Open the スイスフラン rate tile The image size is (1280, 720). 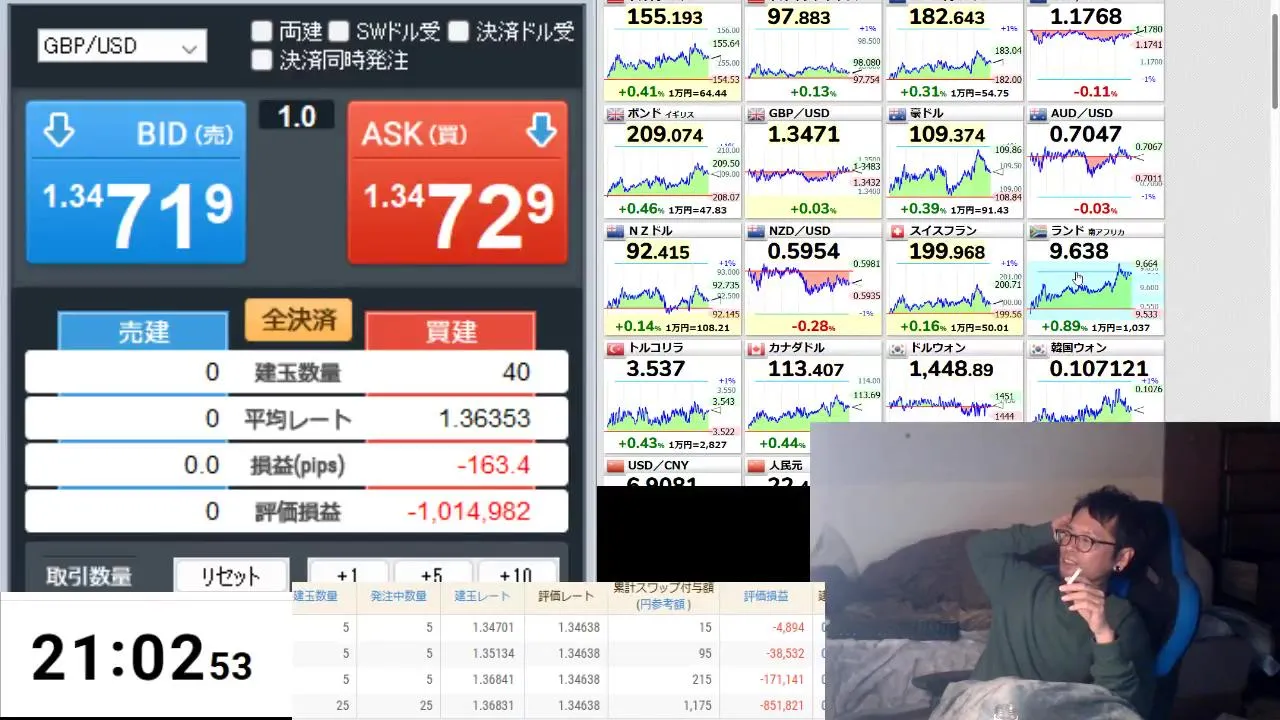[x=953, y=279]
